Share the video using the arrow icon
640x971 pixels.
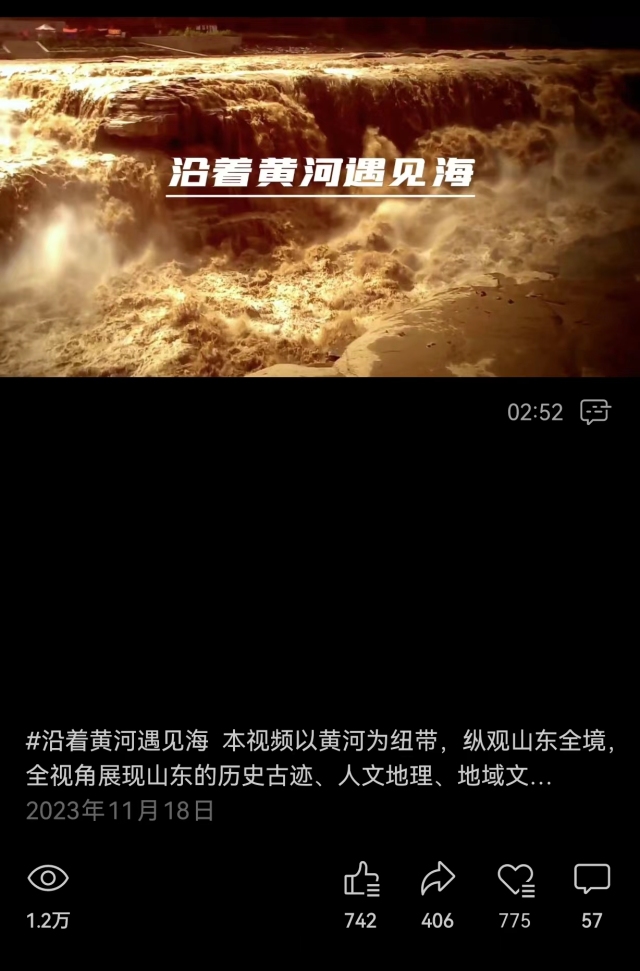click(x=437, y=880)
